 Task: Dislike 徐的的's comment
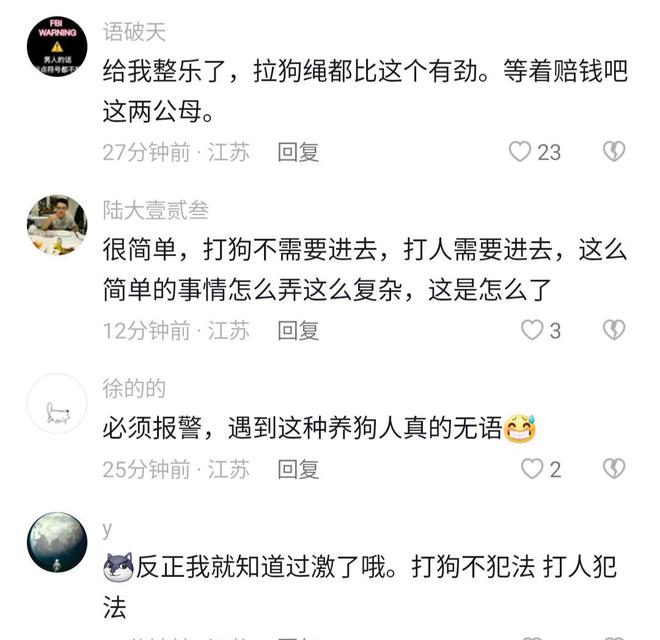614,468
